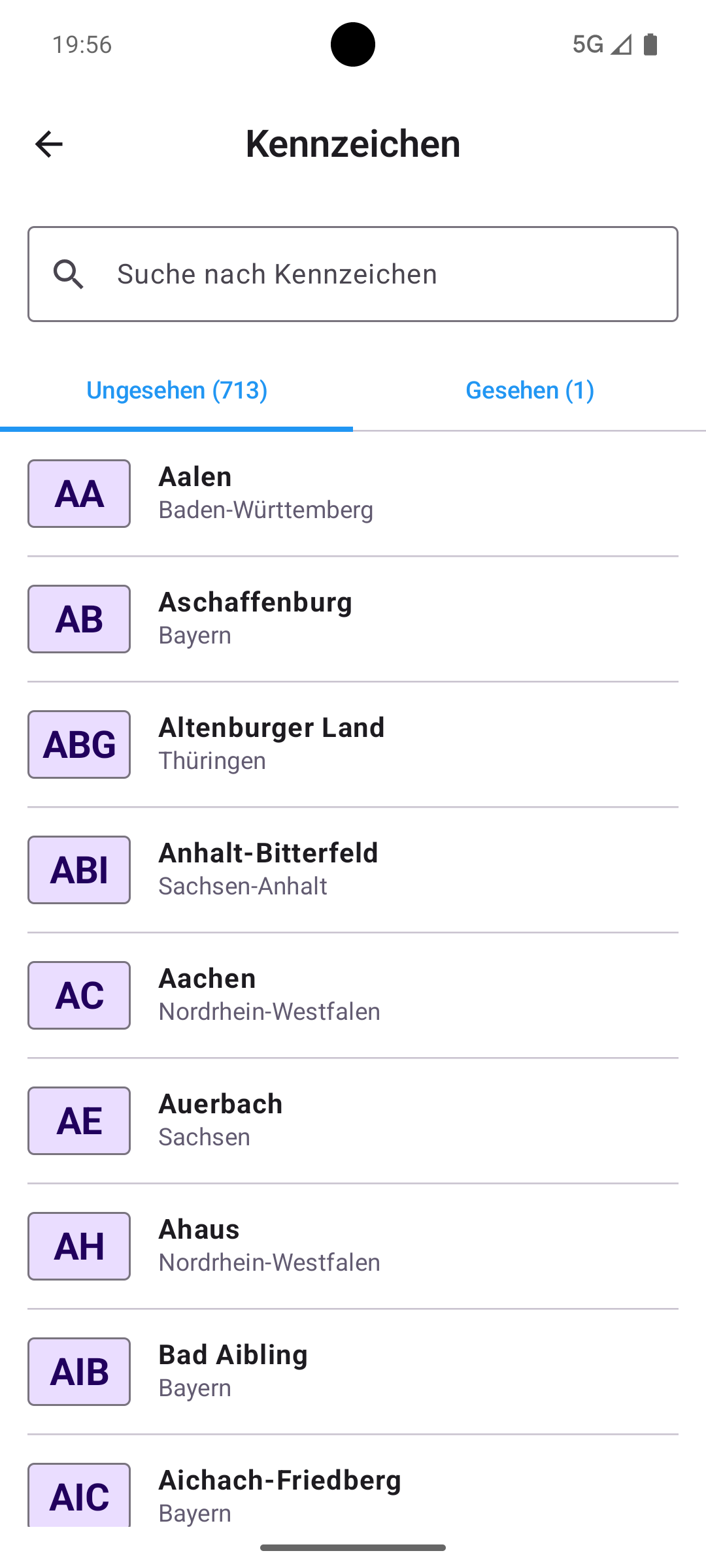The height and width of the screenshot is (1568, 706).
Task: Click the AC badge for Aachen
Action: (x=78, y=995)
